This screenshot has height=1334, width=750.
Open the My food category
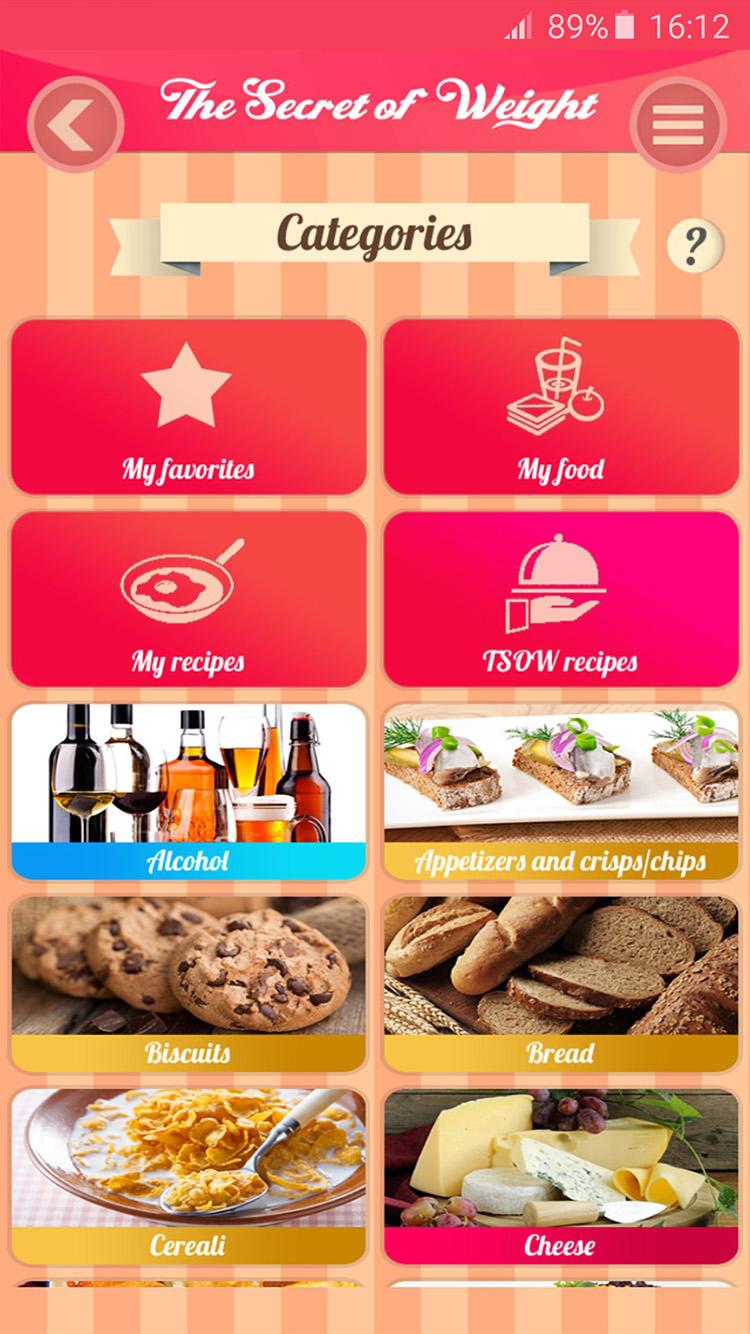tap(561, 406)
